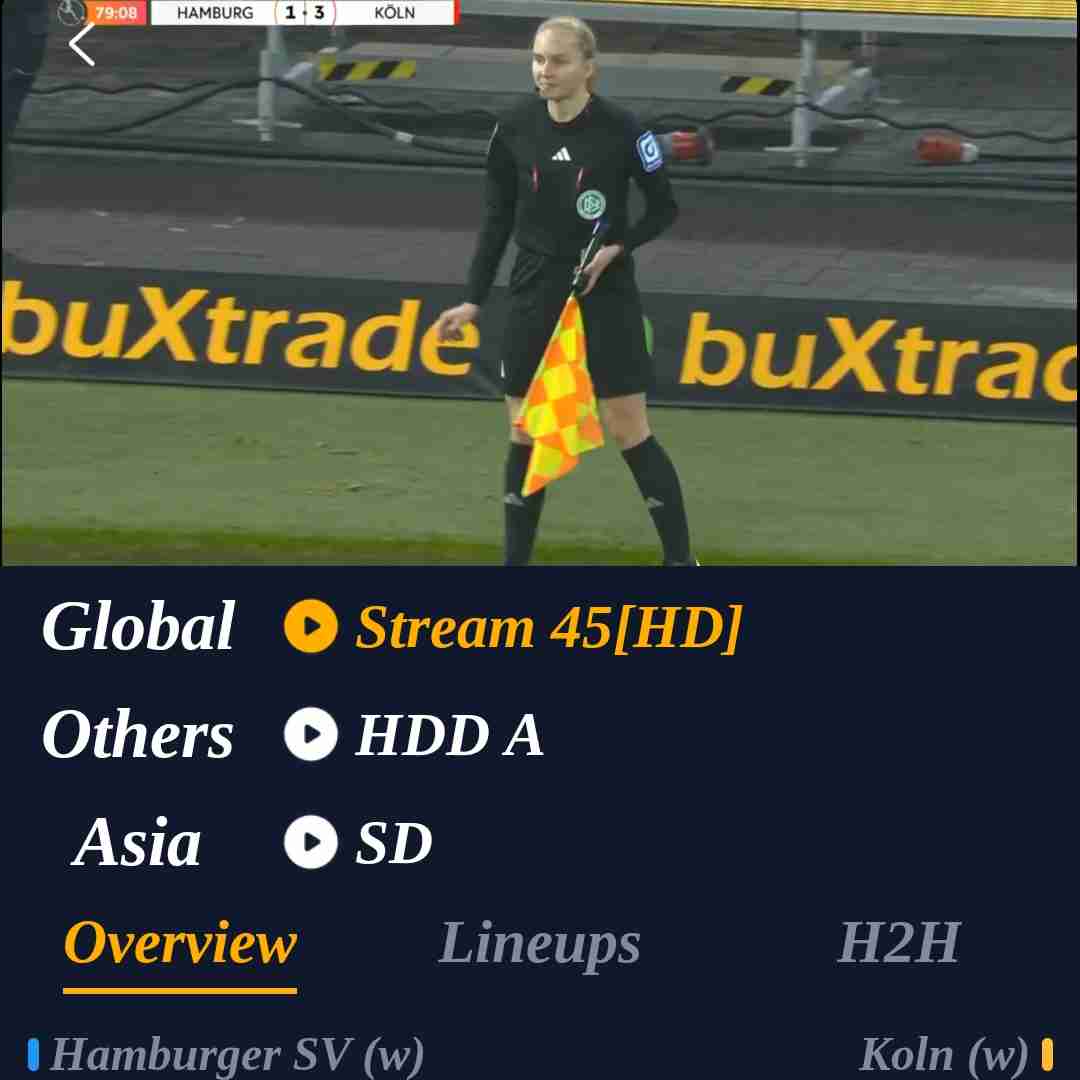Viewport: 1080px width, 1080px height.
Task: Tap the live match video player
Action: coord(540,300)
